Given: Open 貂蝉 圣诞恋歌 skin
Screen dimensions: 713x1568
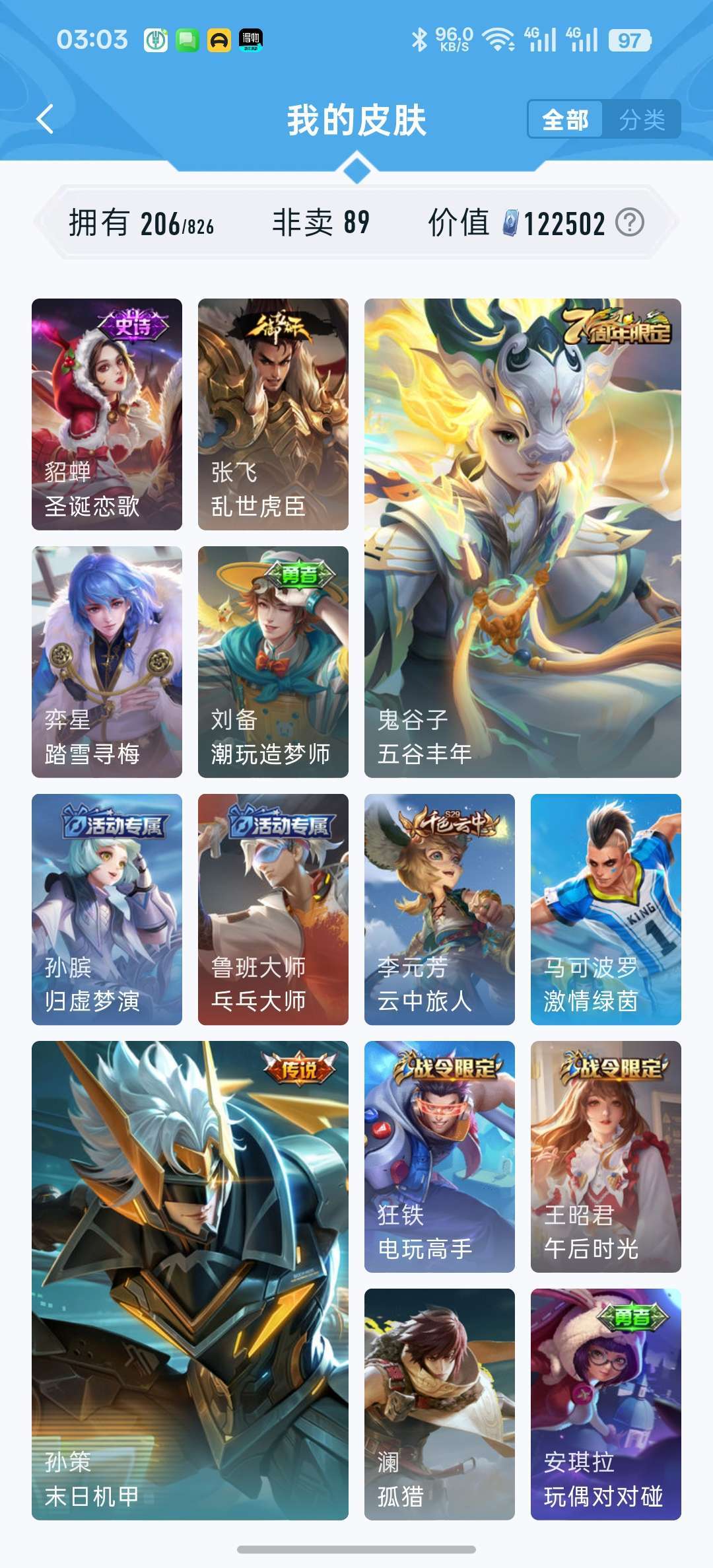Looking at the screenshot, I should tap(107, 414).
